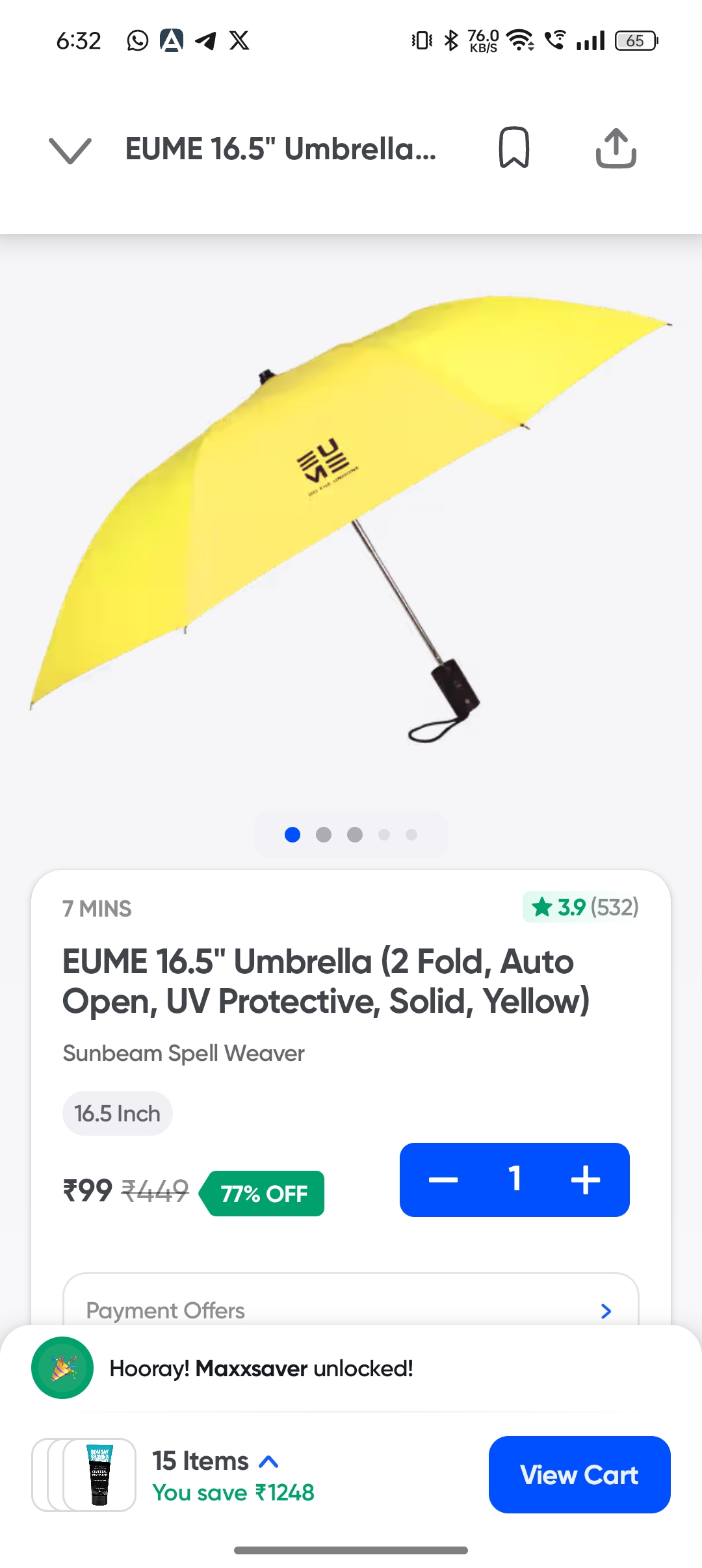The width and height of the screenshot is (702, 1568).
Task: Share this umbrella product
Action: [x=616, y=148]
